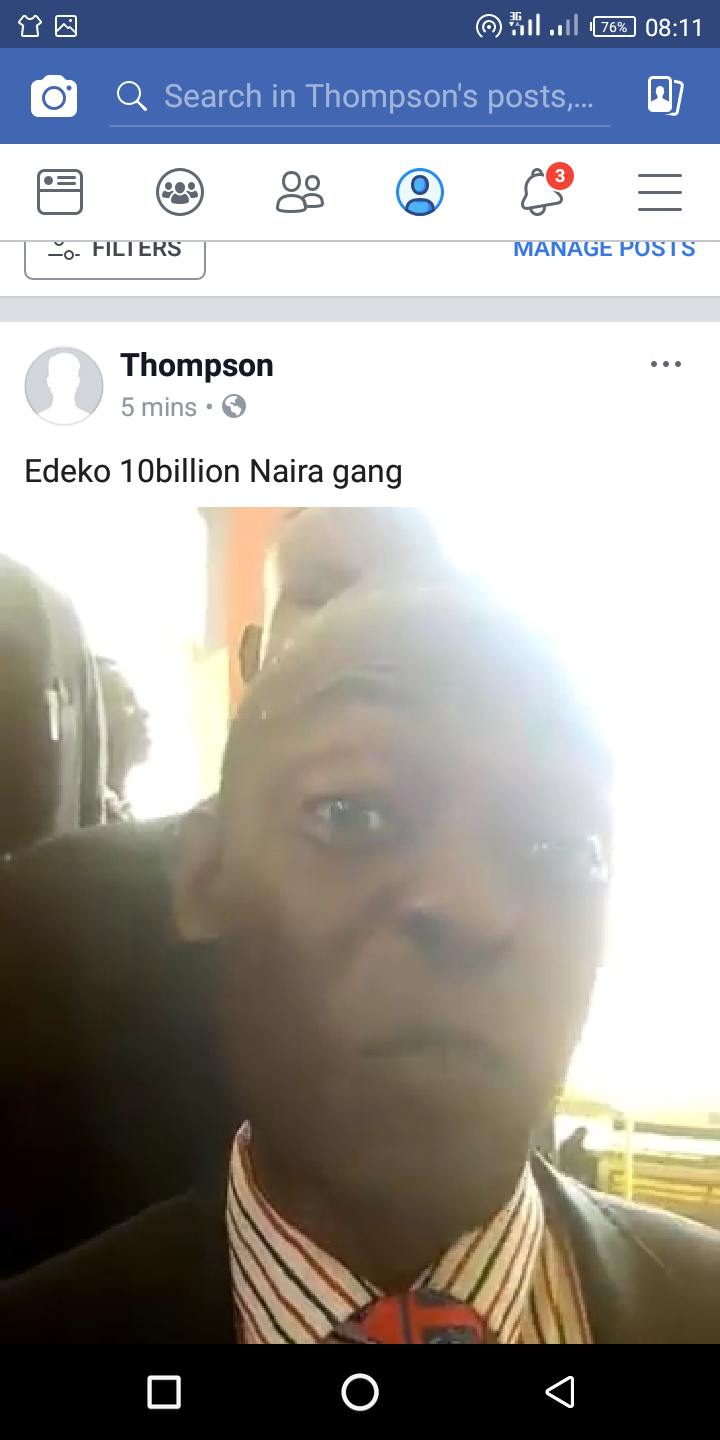Open the photo in Thompson's post
The height and width of the screenshot is (1440, 720).
point(360,925)
